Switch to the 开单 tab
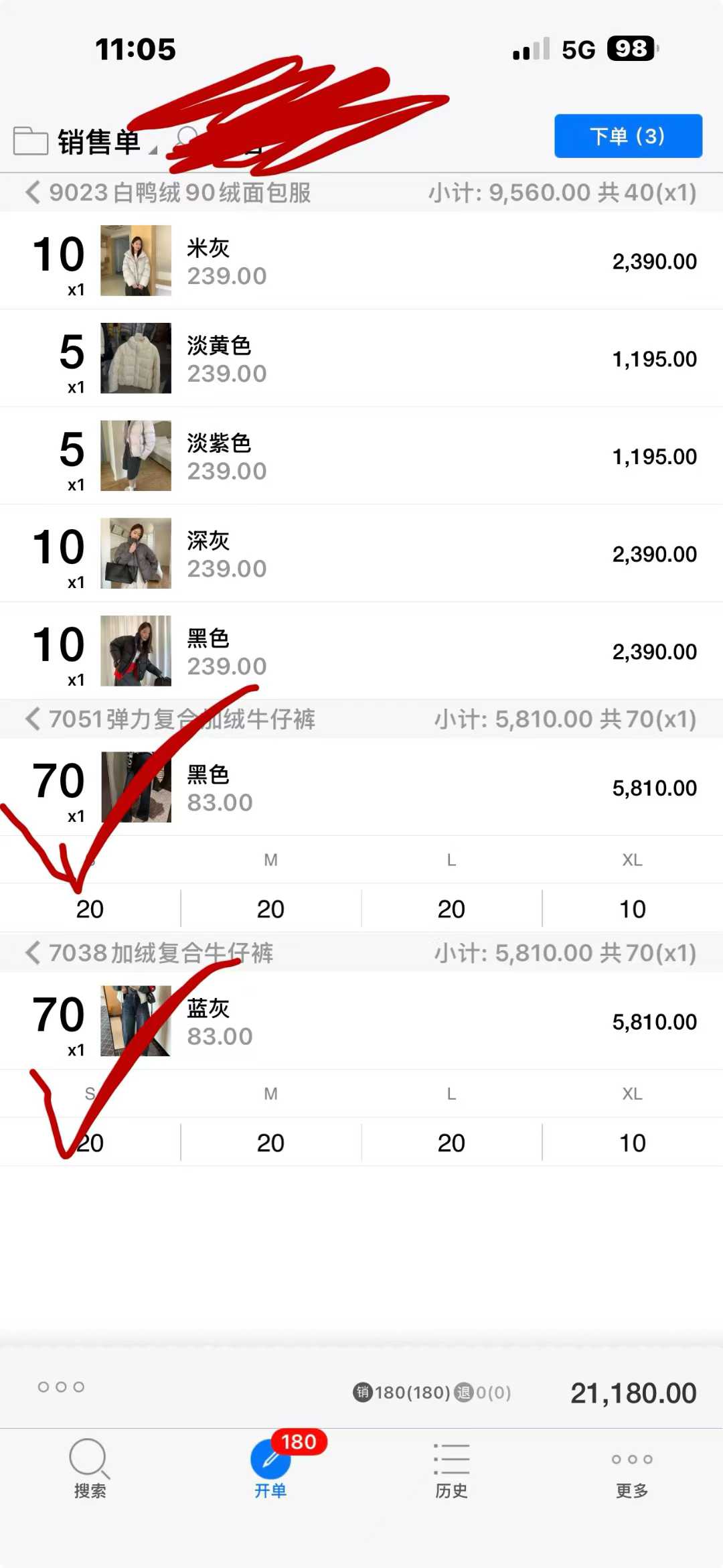Image resolution: width=723 pixels, height=1568 pixels. point(270,1468)
